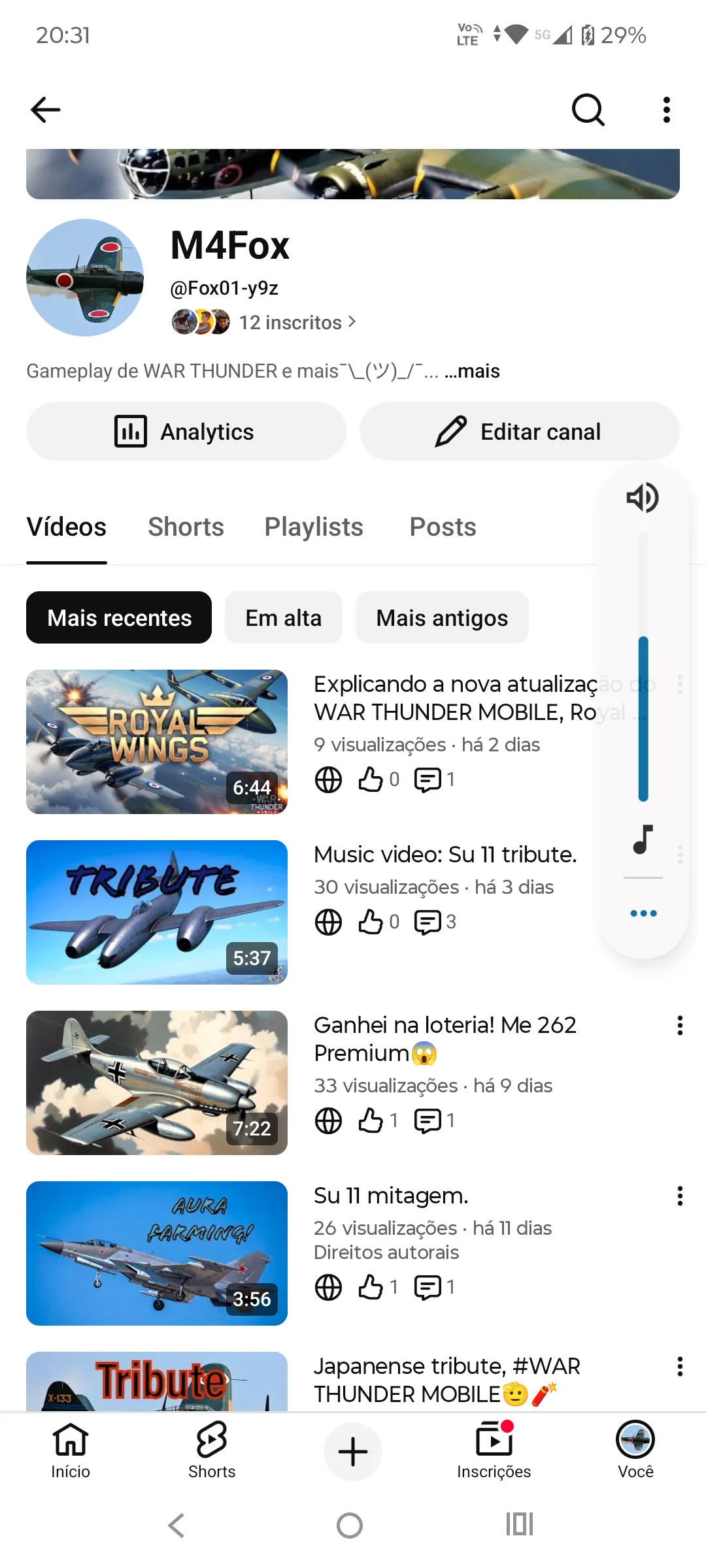Select the Mais antigos filter chip
This screenshot has height=1568, width=706.
tap(442, 617)
